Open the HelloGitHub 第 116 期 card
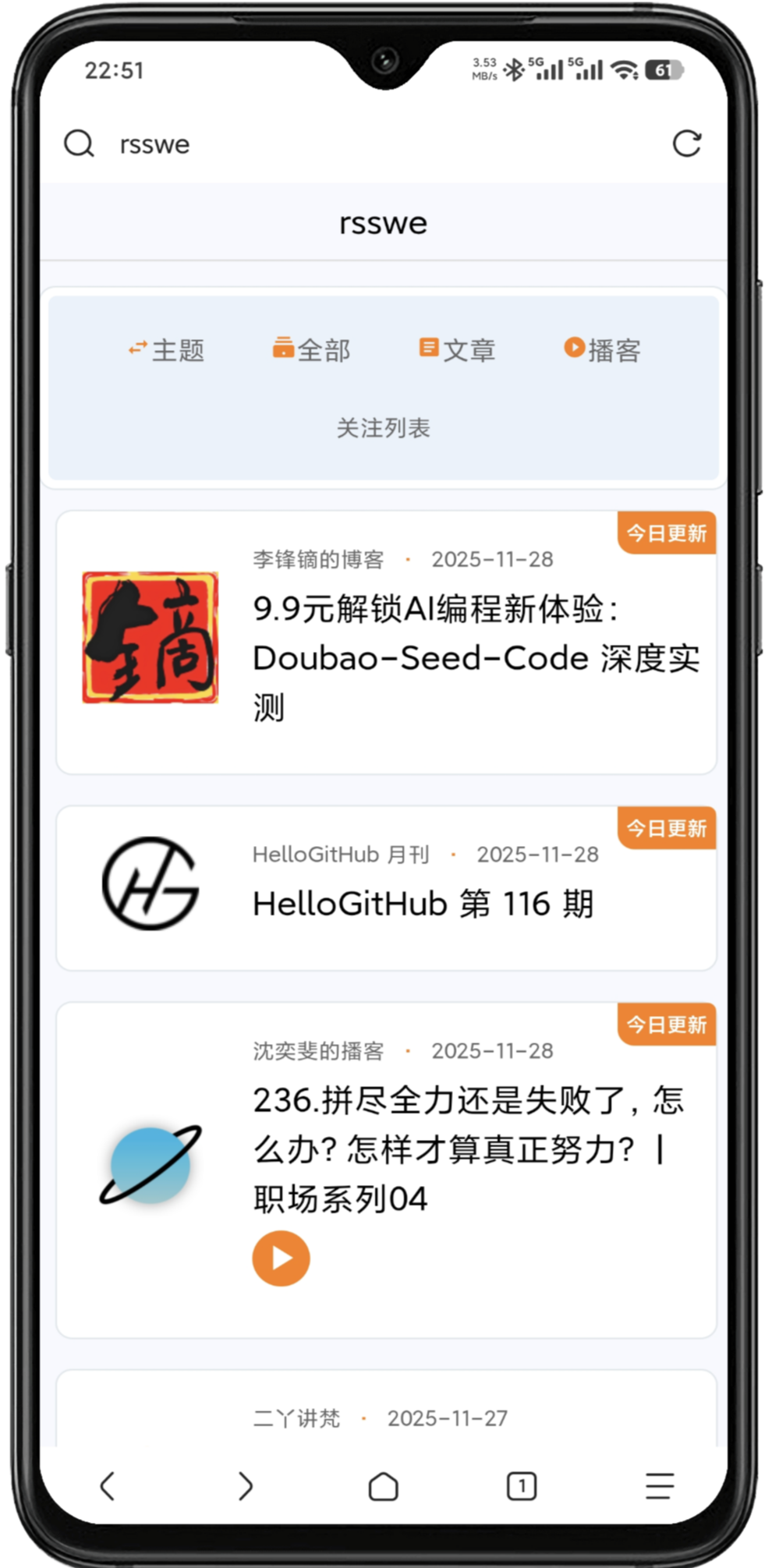Image resolution: width=765 pixels, height=1568 pixels. 423,904
